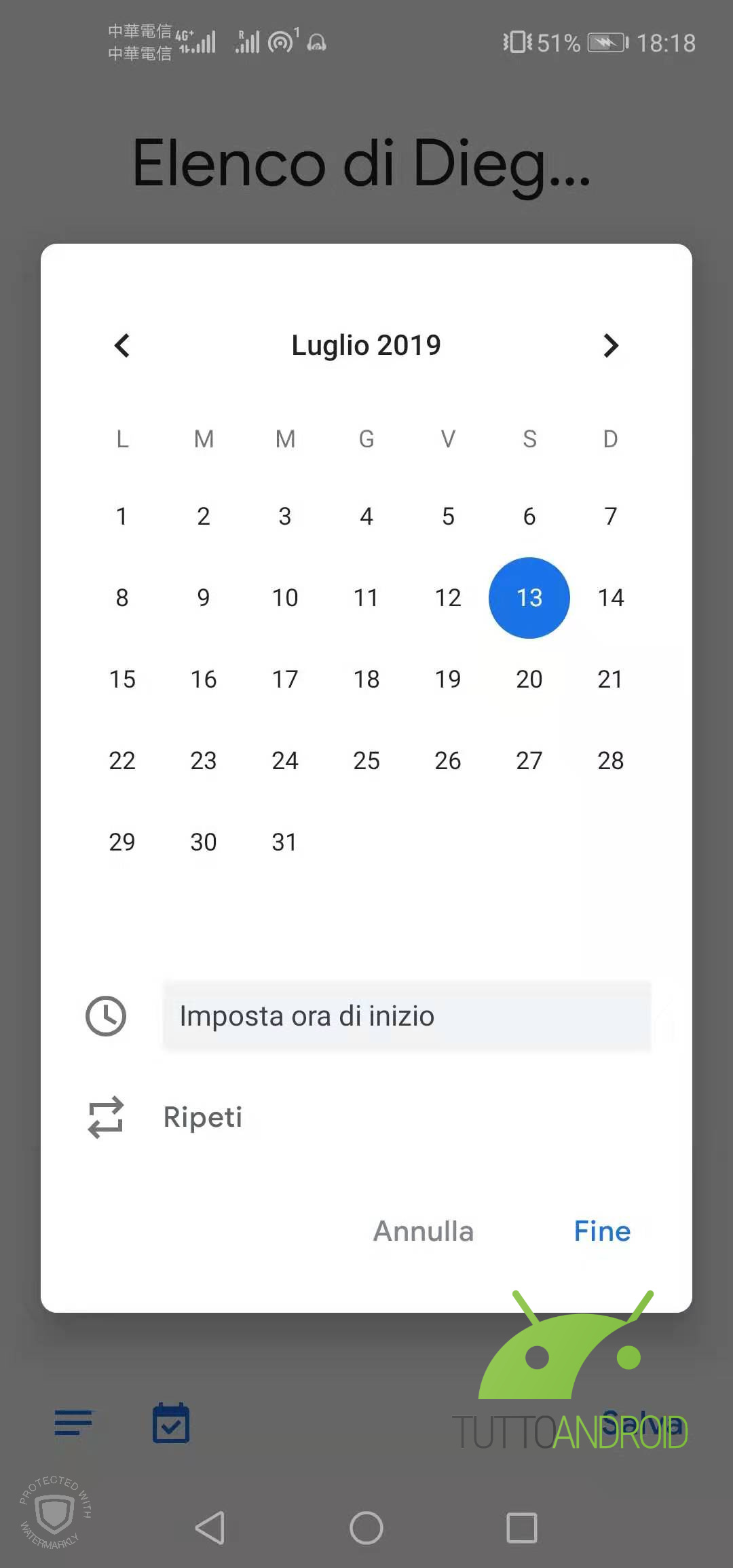This screenshot has width=733, height=1568.
Task: Go to the home screen
Action: coord(366,1529)
